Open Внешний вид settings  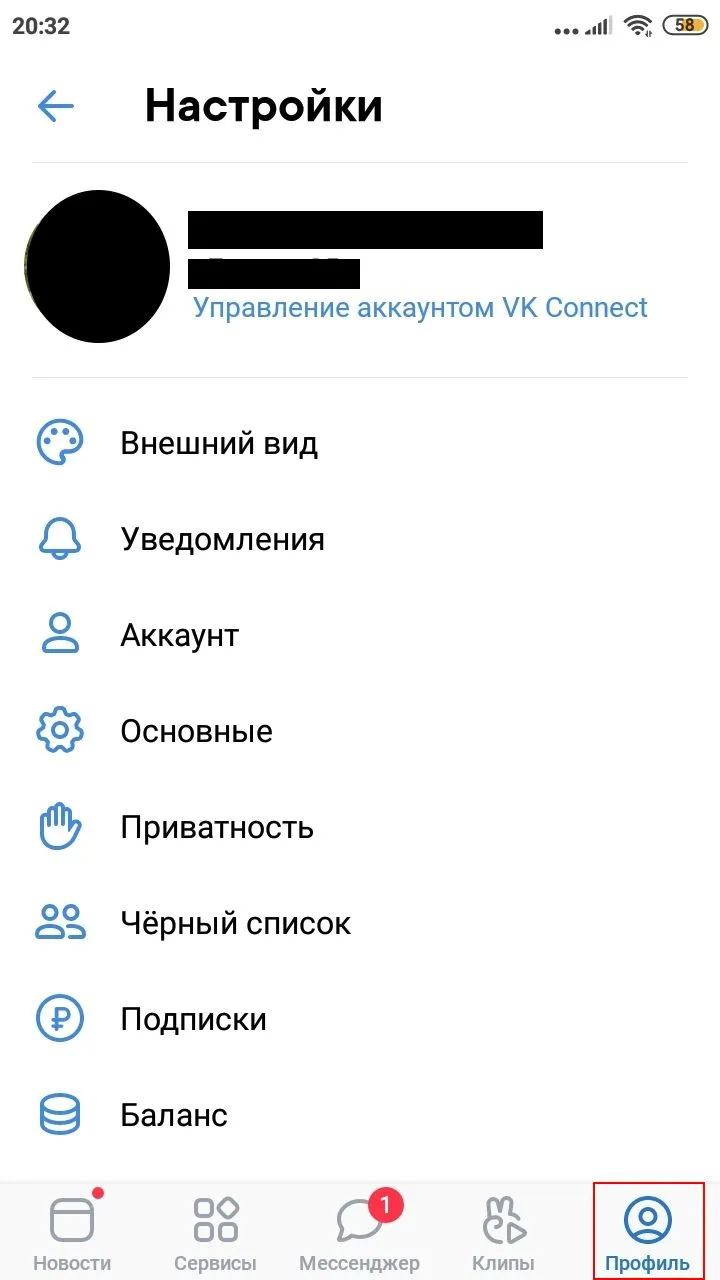(360, 443)
